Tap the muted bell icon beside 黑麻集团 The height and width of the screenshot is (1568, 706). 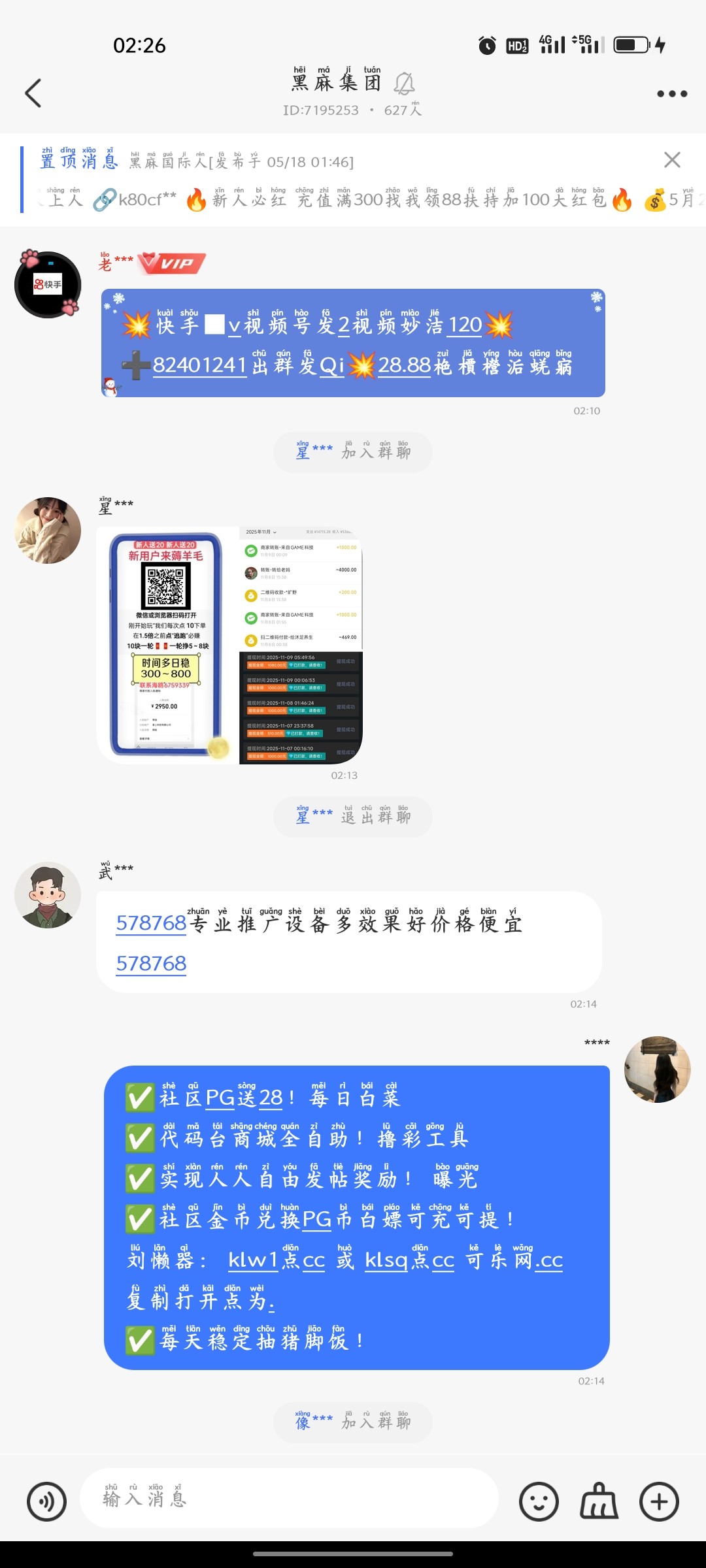pyautogui.click(x=405, y=84)
